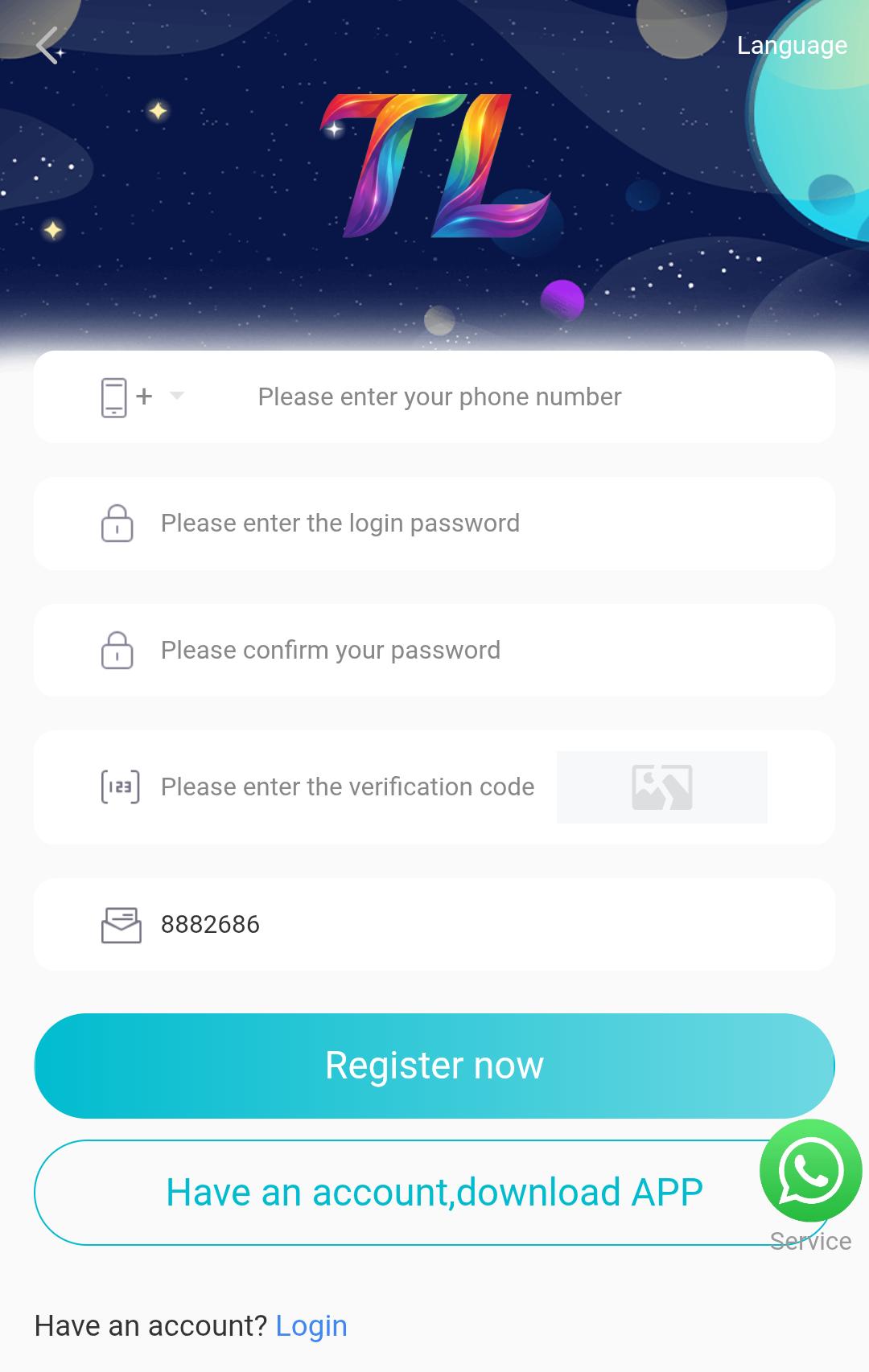Screen dimensions: 869x1372
Task: Expand the dial code selector arrow
Action: click(x=177, y=396)
